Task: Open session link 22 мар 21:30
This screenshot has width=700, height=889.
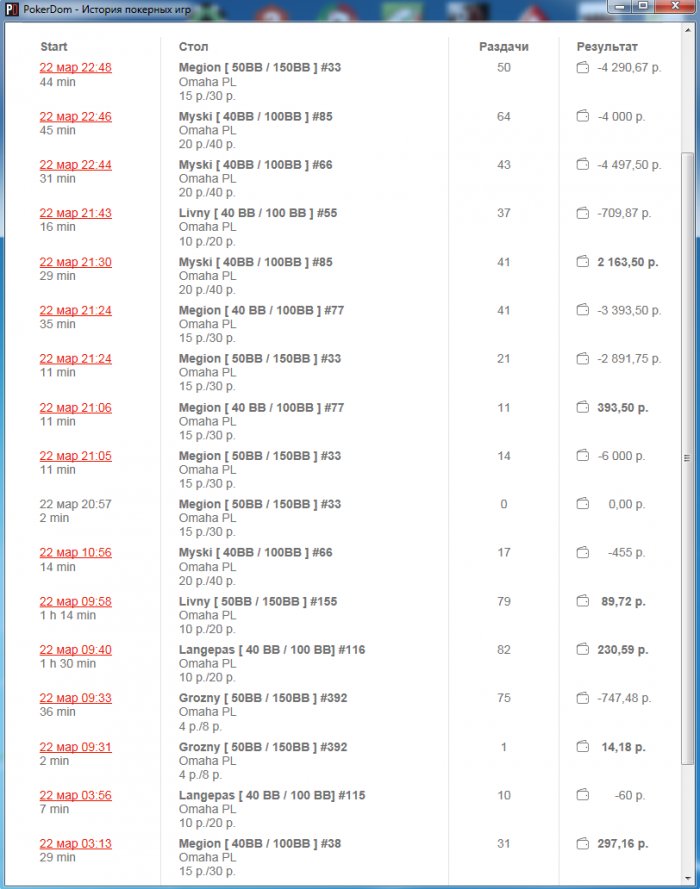Action: click(75, 262)
